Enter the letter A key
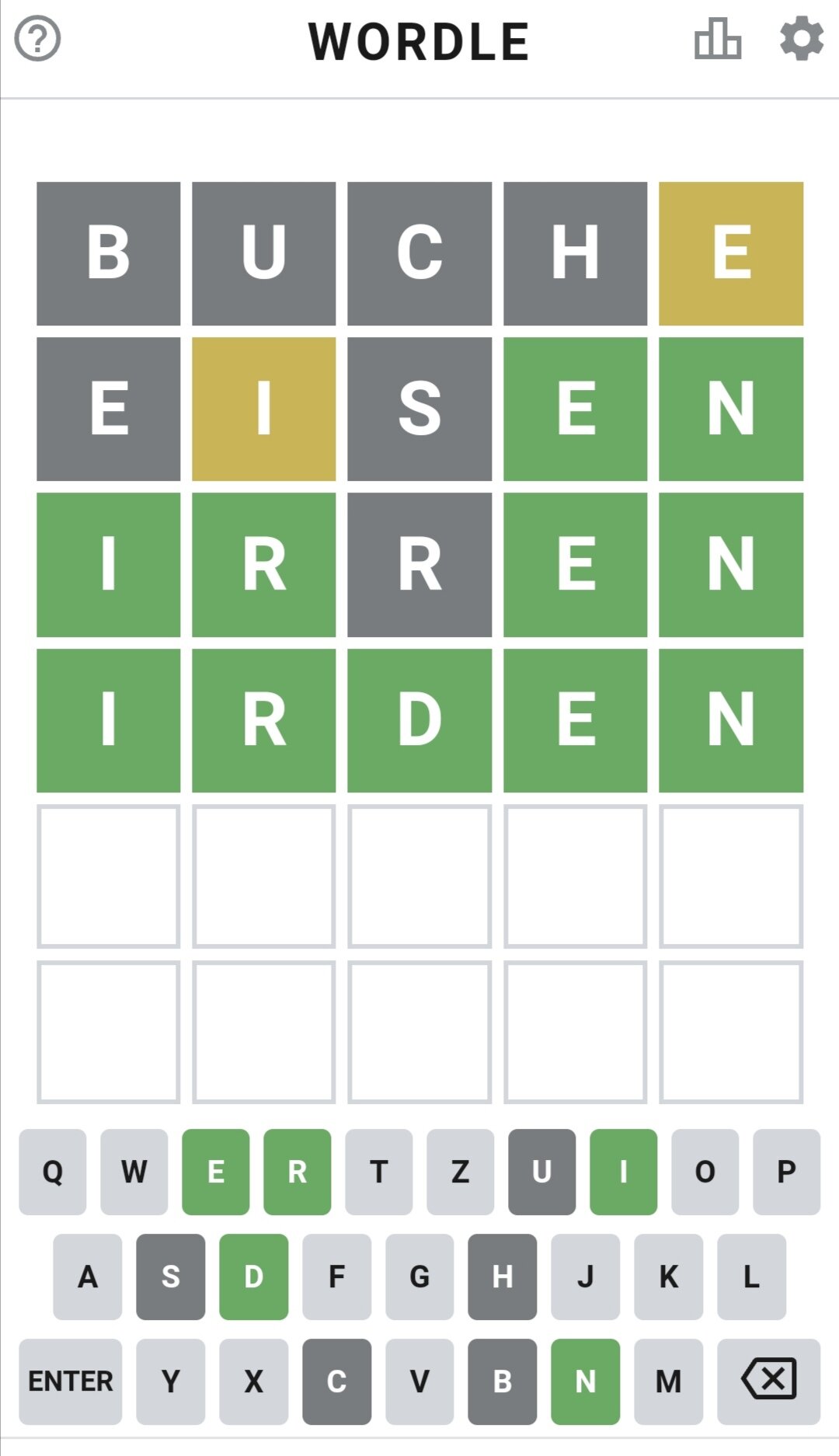839x1456 pixels. tap(88, 1276)
